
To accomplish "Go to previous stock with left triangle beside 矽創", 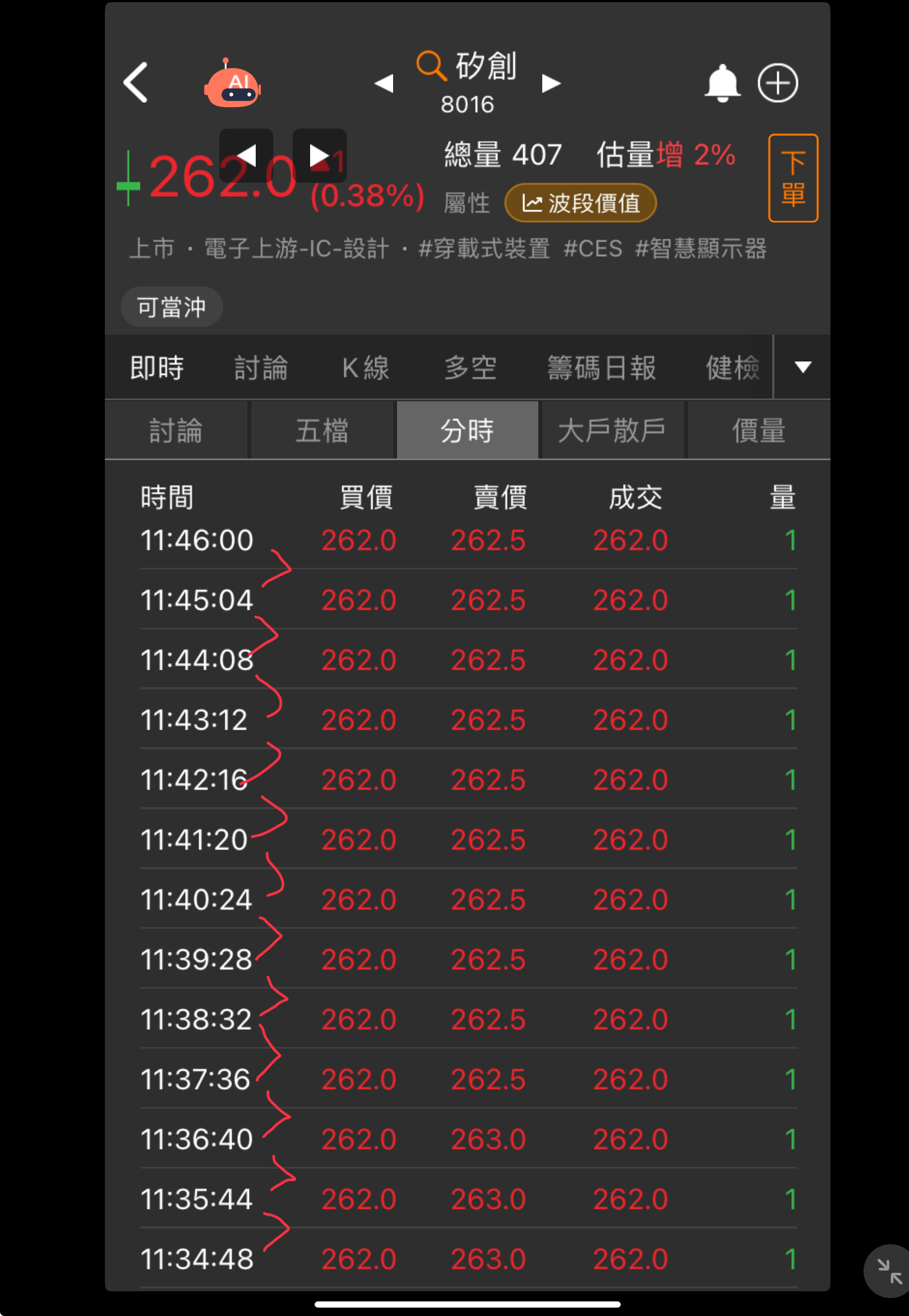I will coord(384,83).
